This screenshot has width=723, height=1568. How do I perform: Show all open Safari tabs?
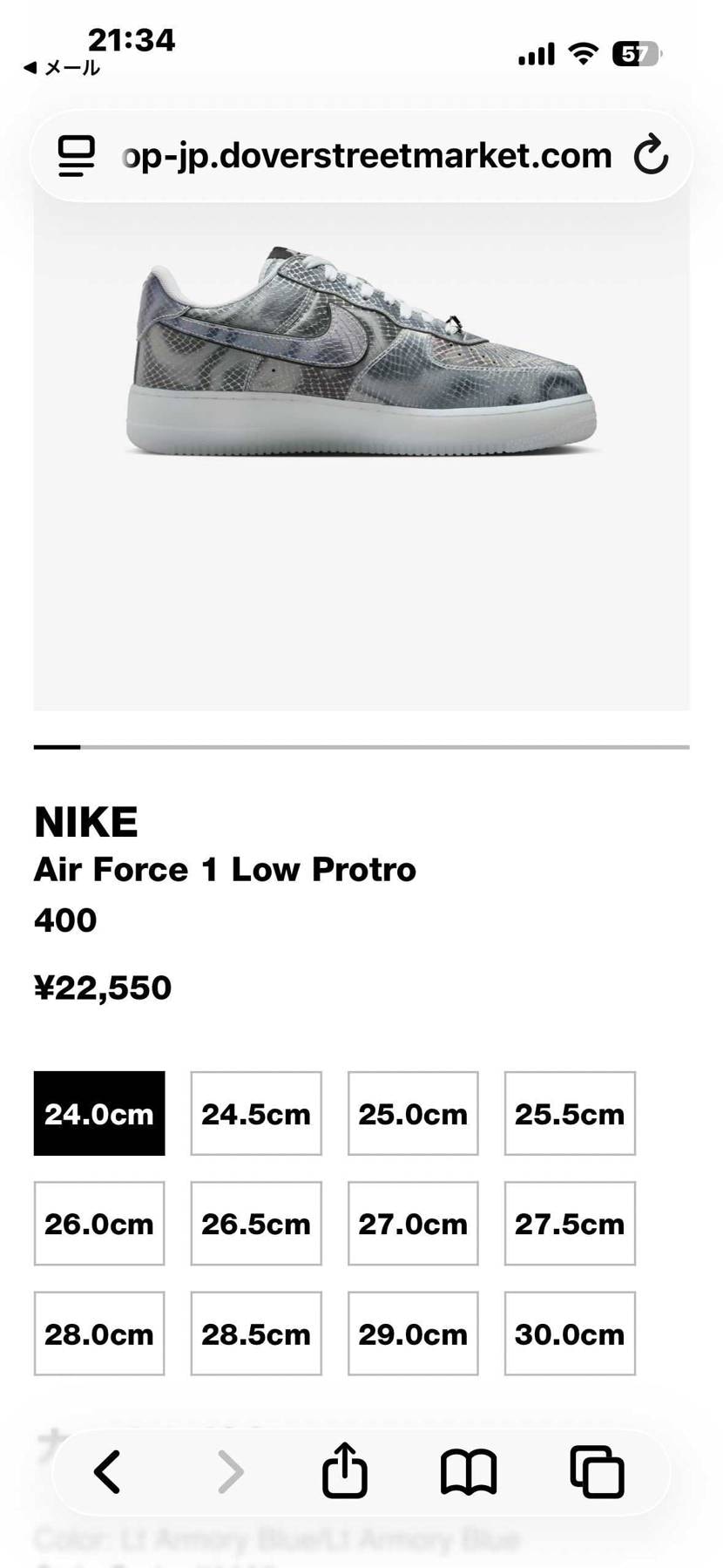click(x=597, y=1472)
